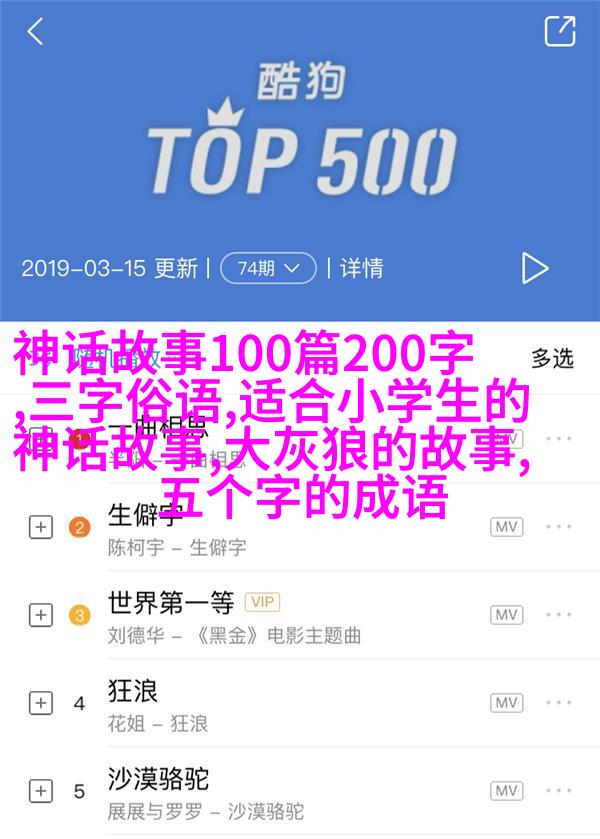600x839 pixels.
Task: Watch the MV for 世界第一等
Action: [x=507, y=615]
